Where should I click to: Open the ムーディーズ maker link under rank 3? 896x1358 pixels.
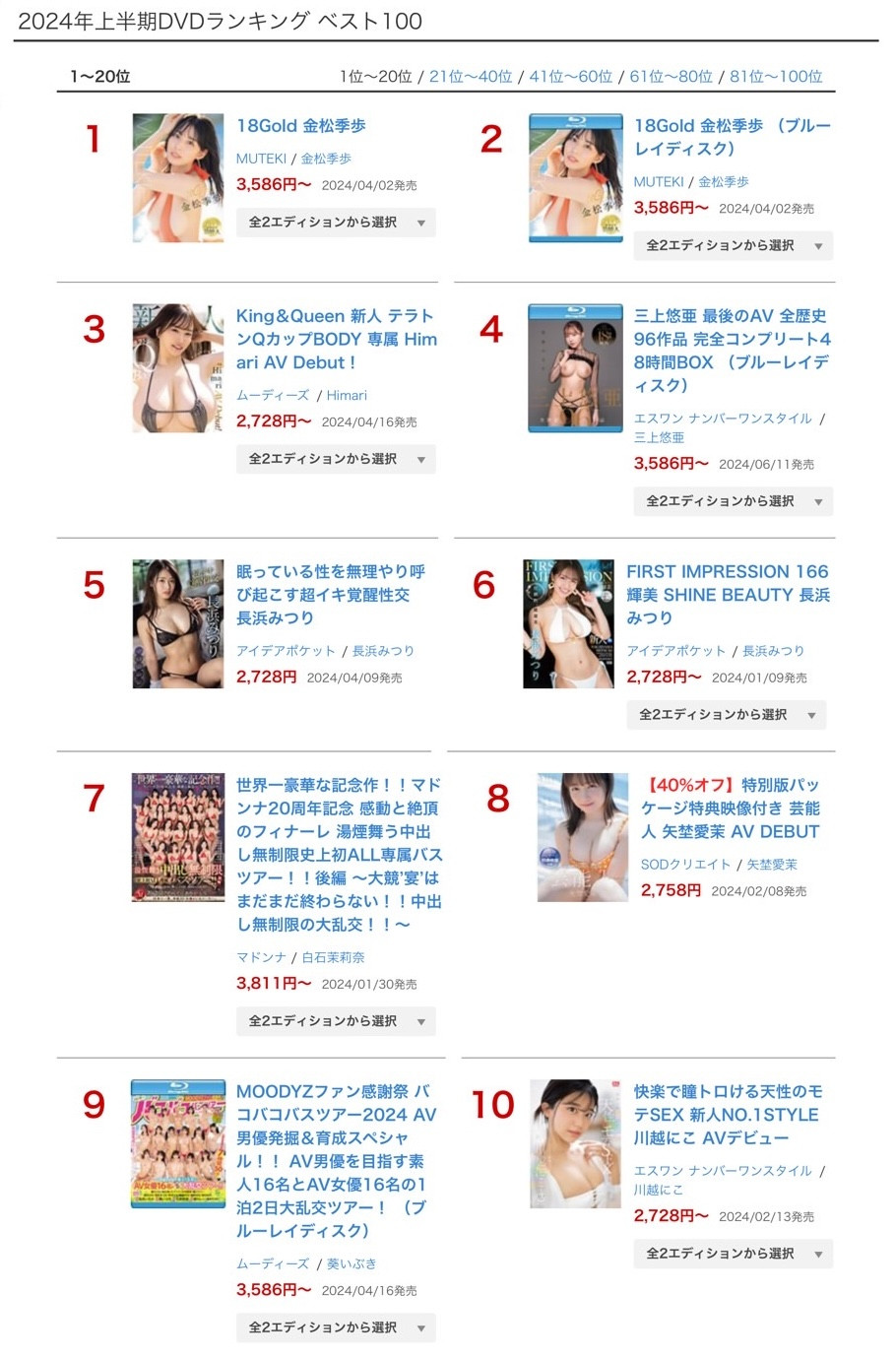coord(272,395)
